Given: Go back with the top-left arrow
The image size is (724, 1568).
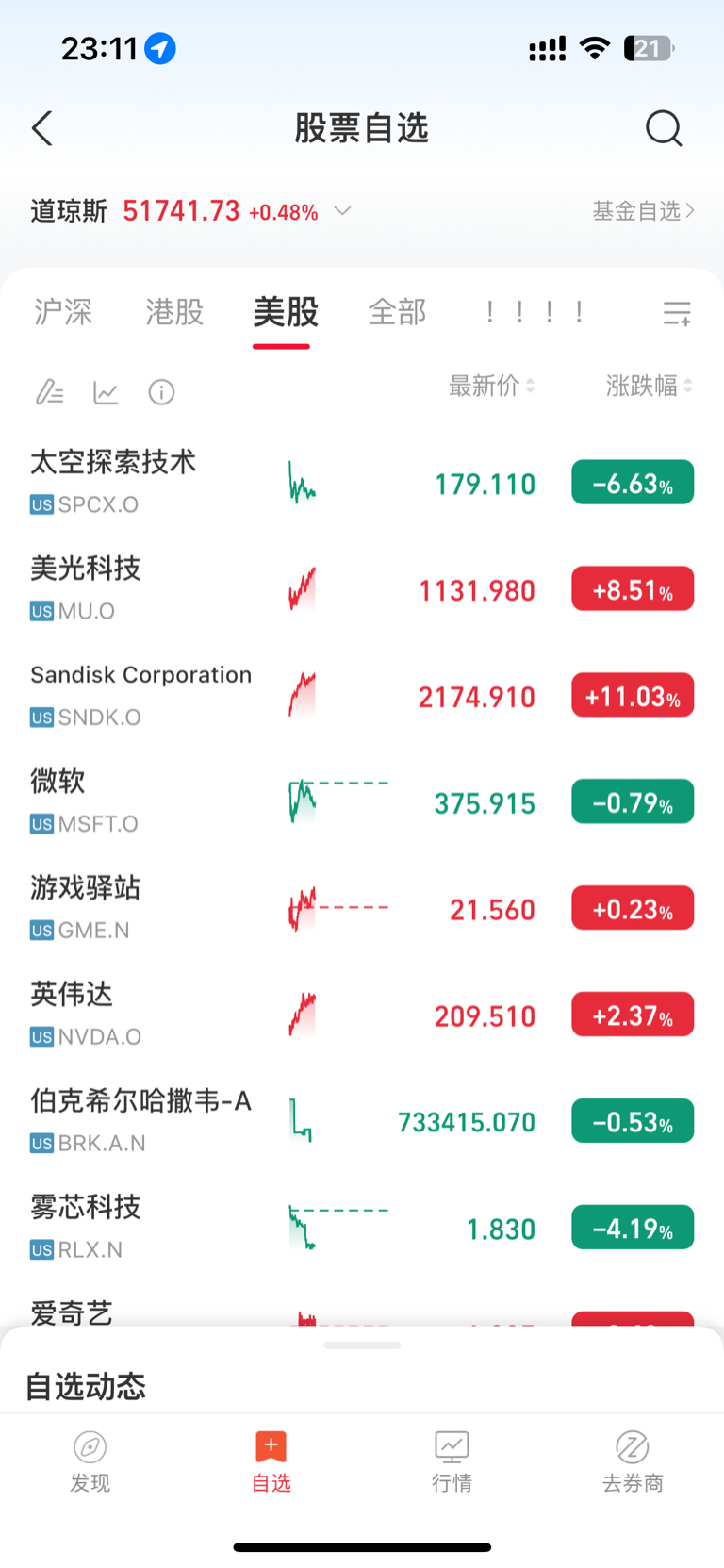Looking at the screenshot, I should (x=42, y=128).
